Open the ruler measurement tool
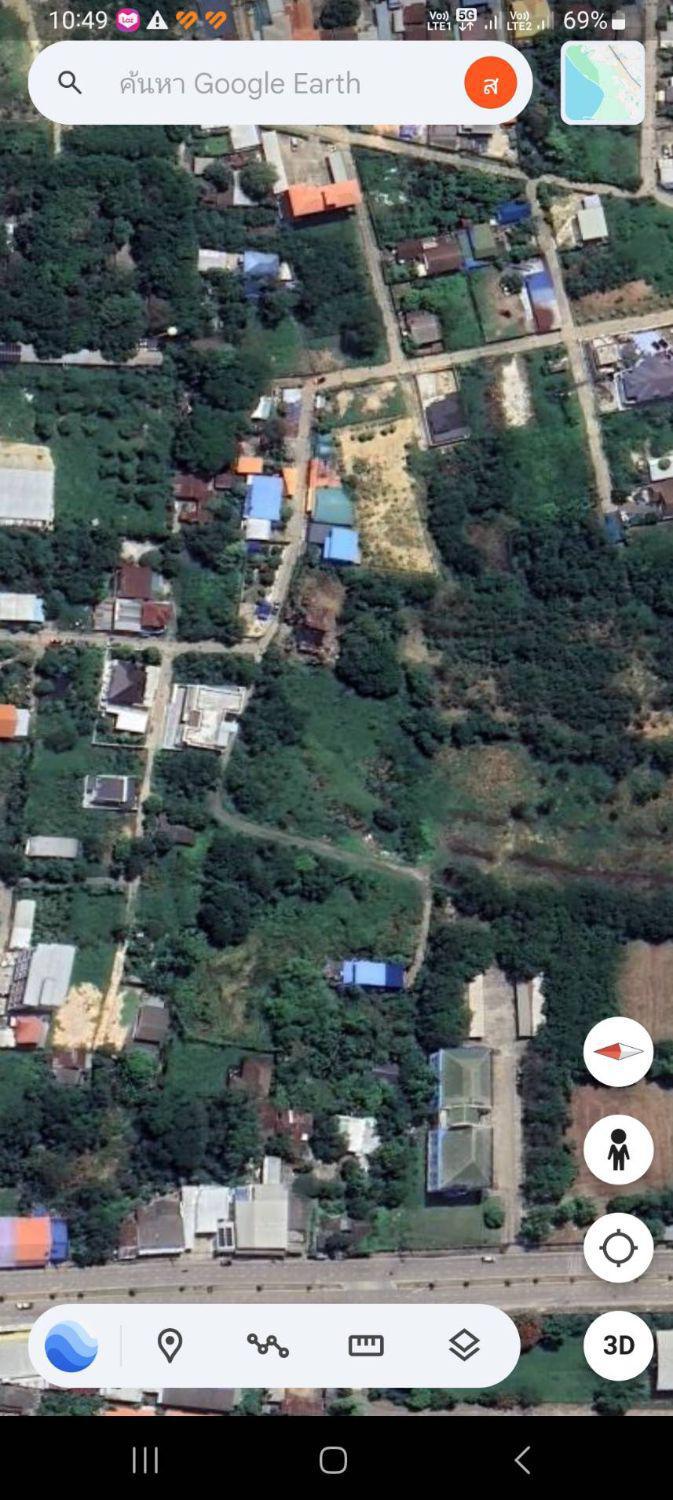 click(366, 1346)
